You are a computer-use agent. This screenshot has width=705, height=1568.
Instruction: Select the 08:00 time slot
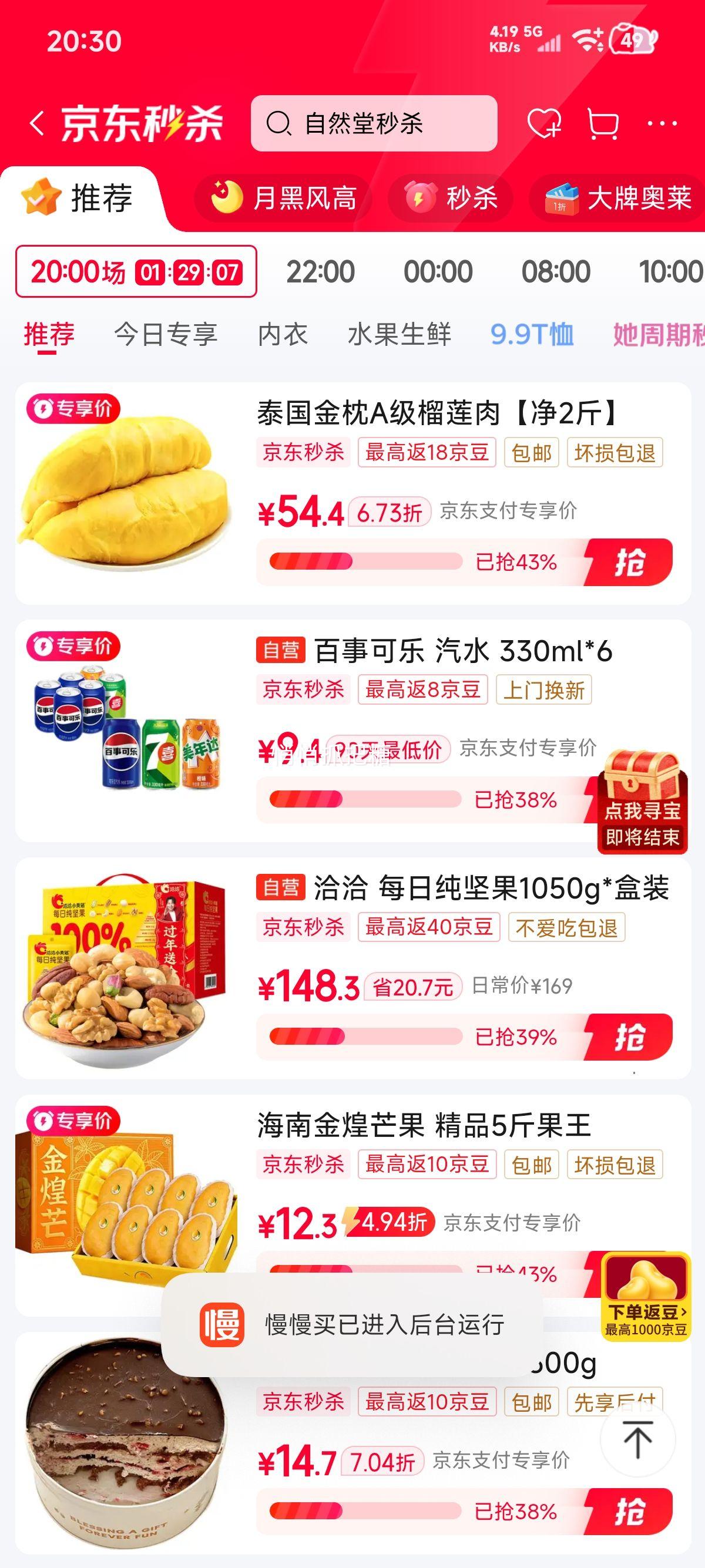pos(555,271)
